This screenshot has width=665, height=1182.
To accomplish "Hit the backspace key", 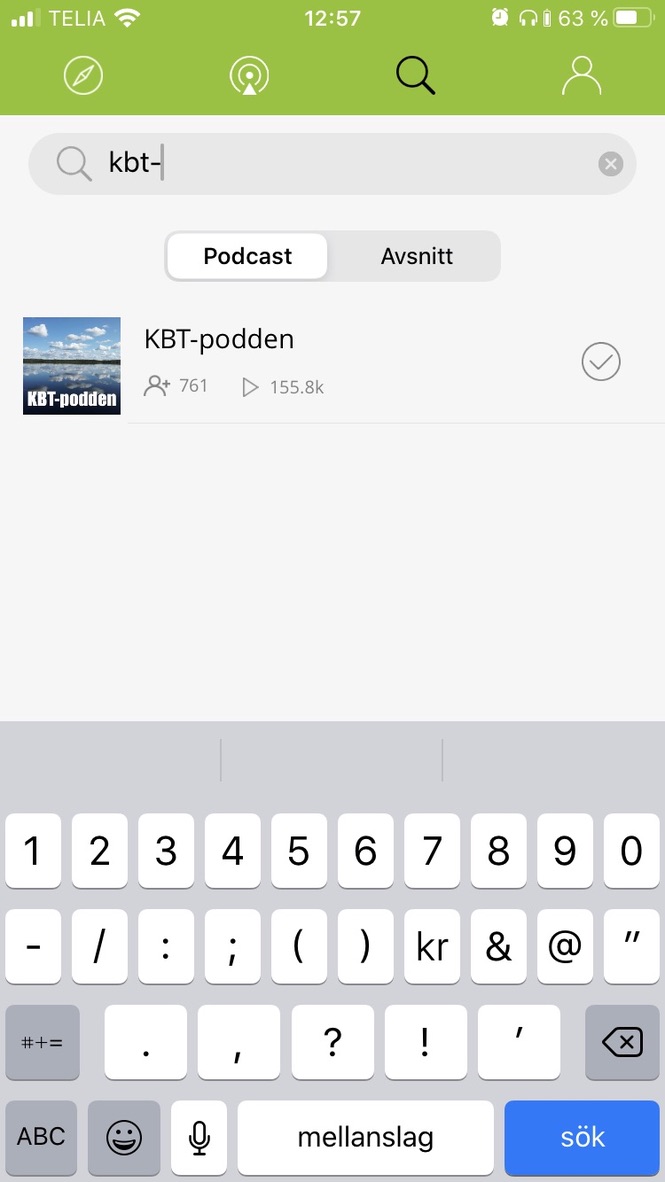I will tap(621, 1043).
